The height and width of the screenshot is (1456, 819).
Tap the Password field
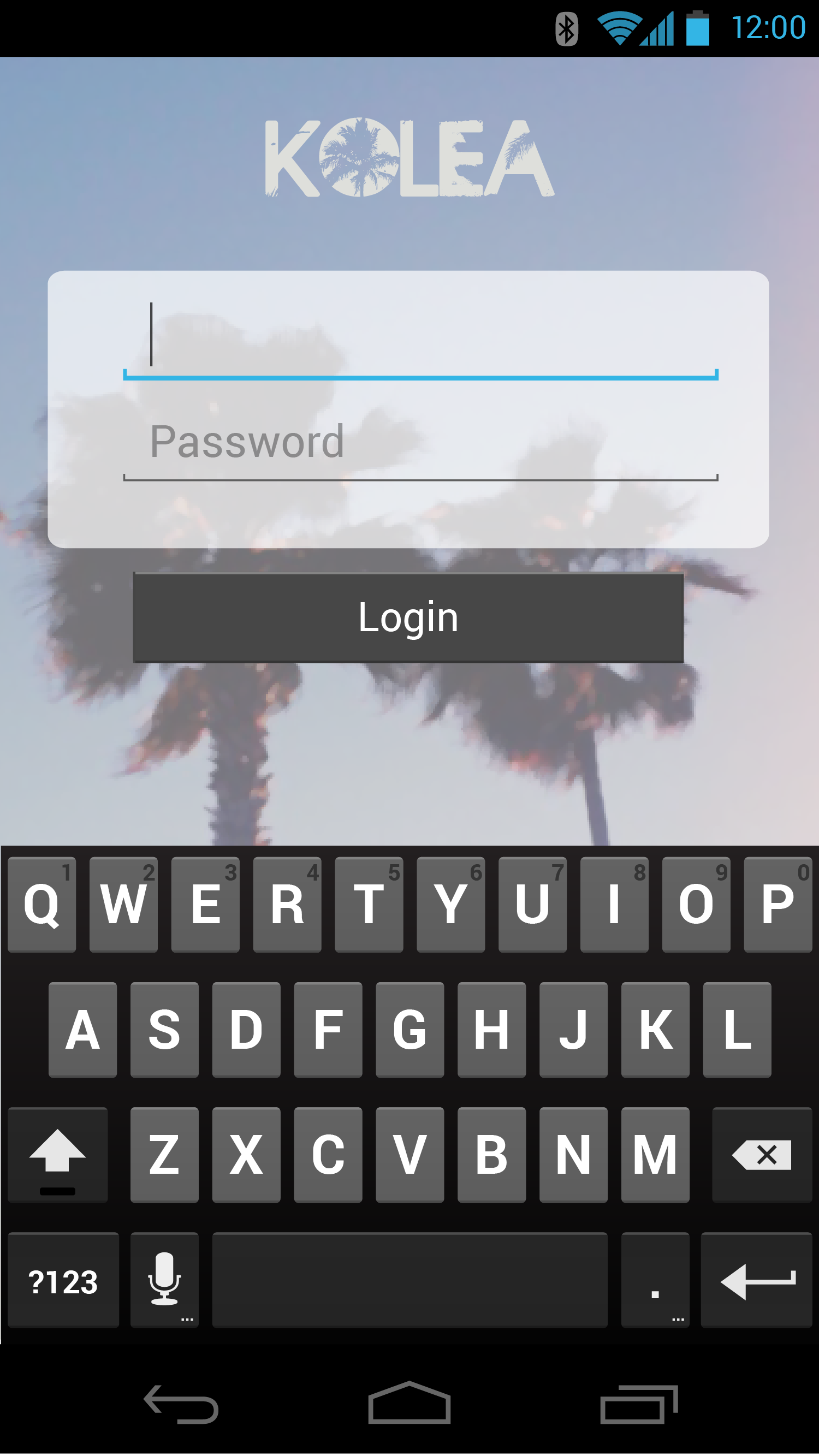click(420, 444)
